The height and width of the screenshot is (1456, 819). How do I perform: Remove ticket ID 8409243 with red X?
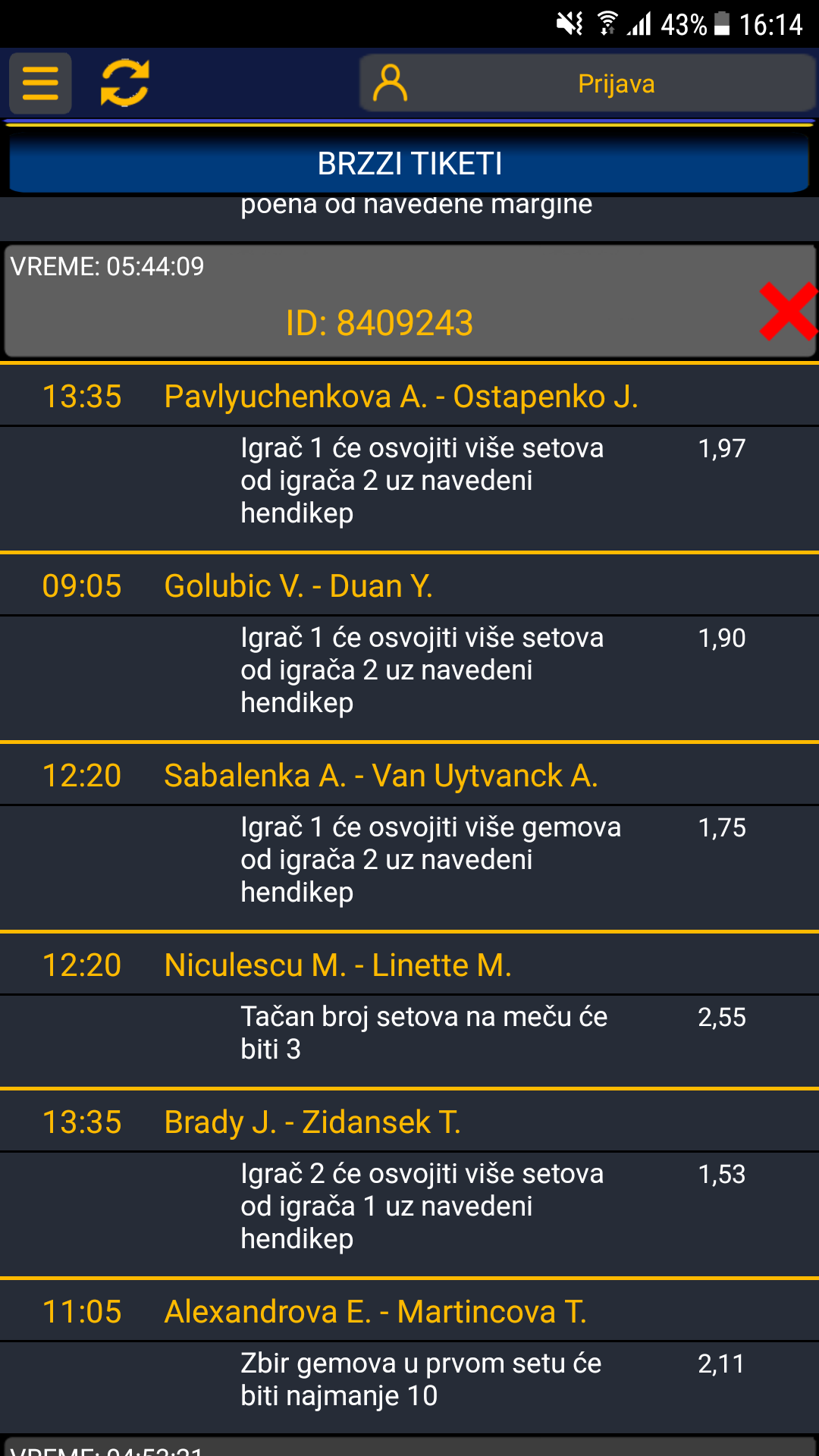coord(789,311)
